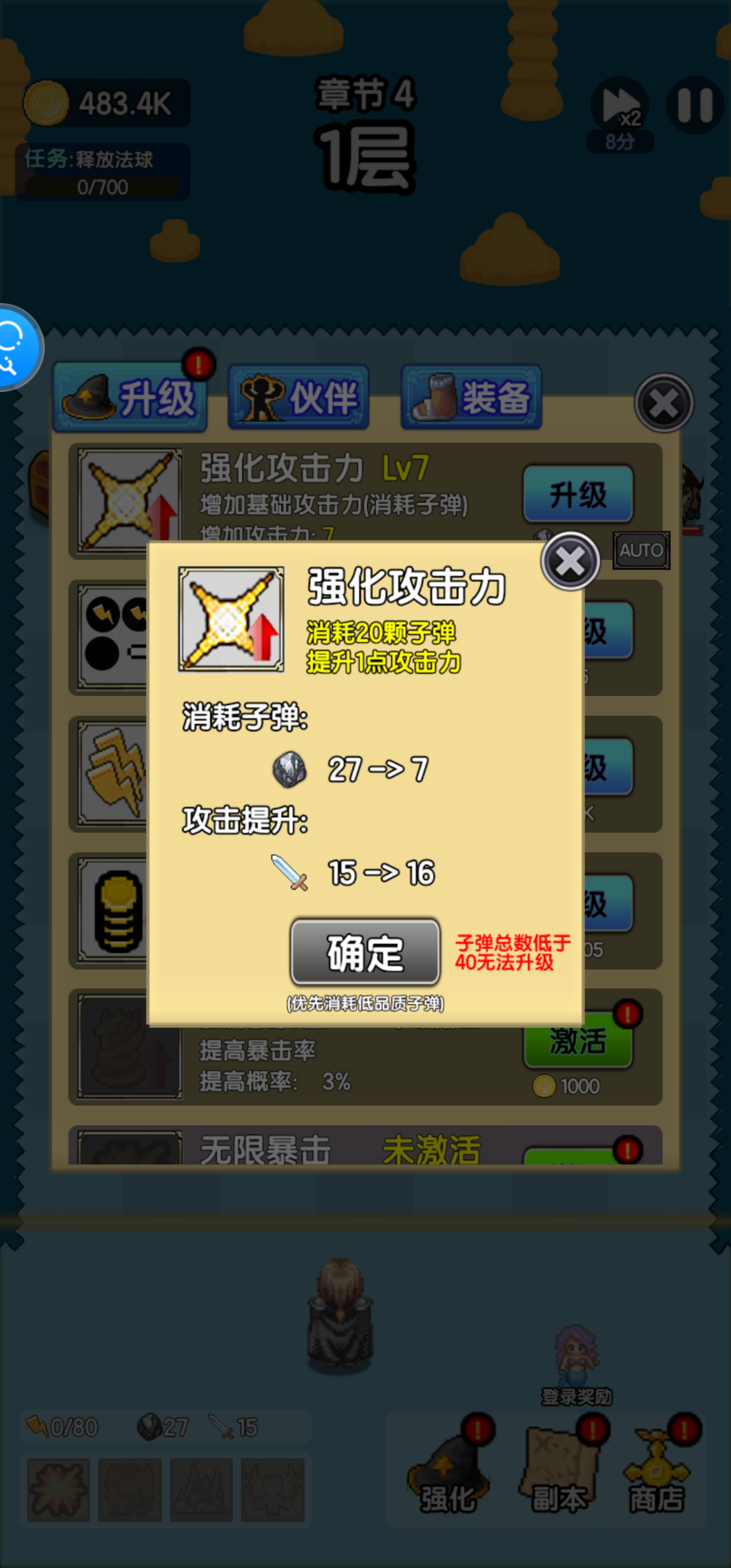Confirm with the 确定 button
The height and width of the screenshot is (1568, 731).
click(365, 952)
